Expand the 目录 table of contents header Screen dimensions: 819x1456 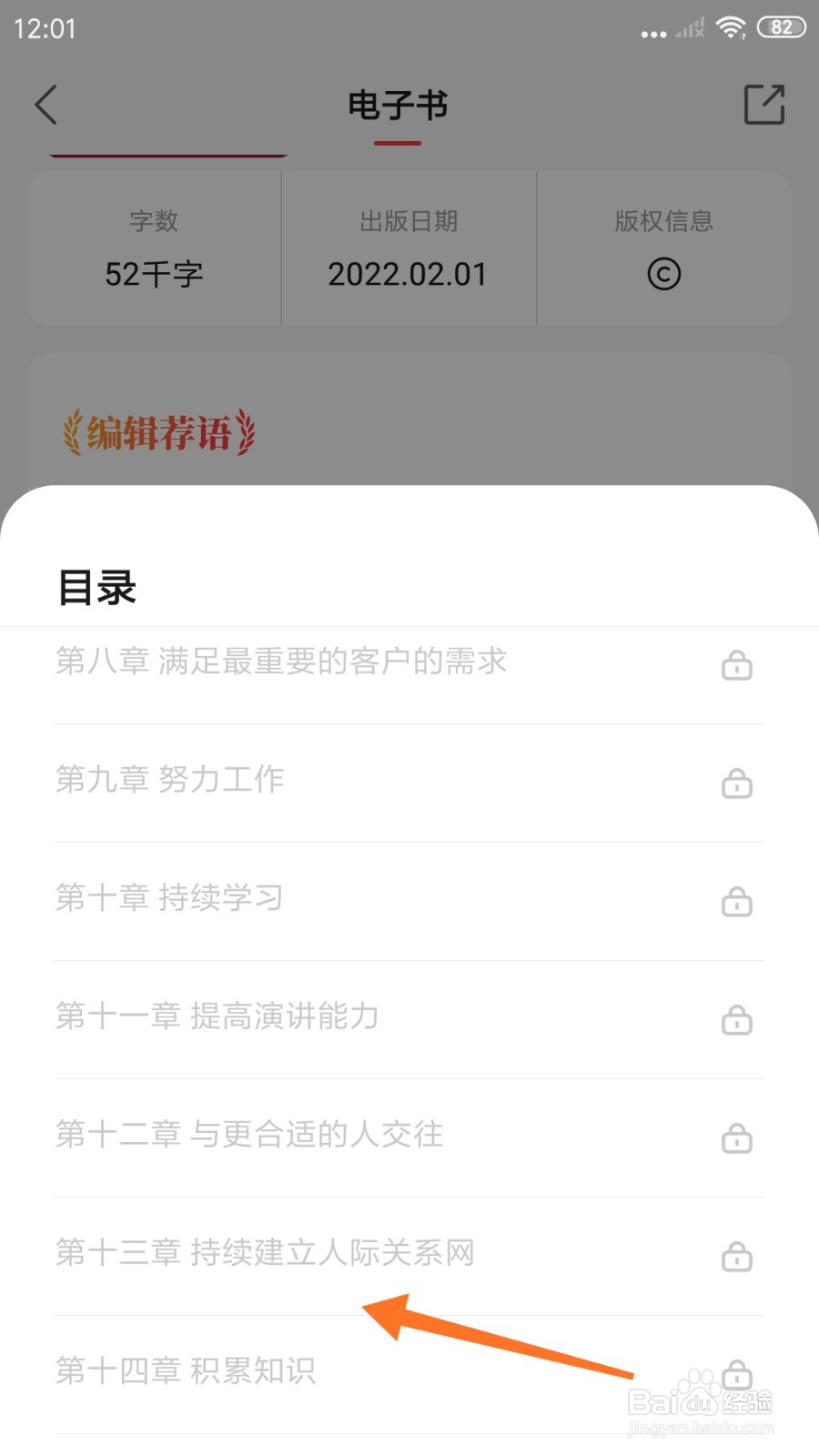click(96, 588)
